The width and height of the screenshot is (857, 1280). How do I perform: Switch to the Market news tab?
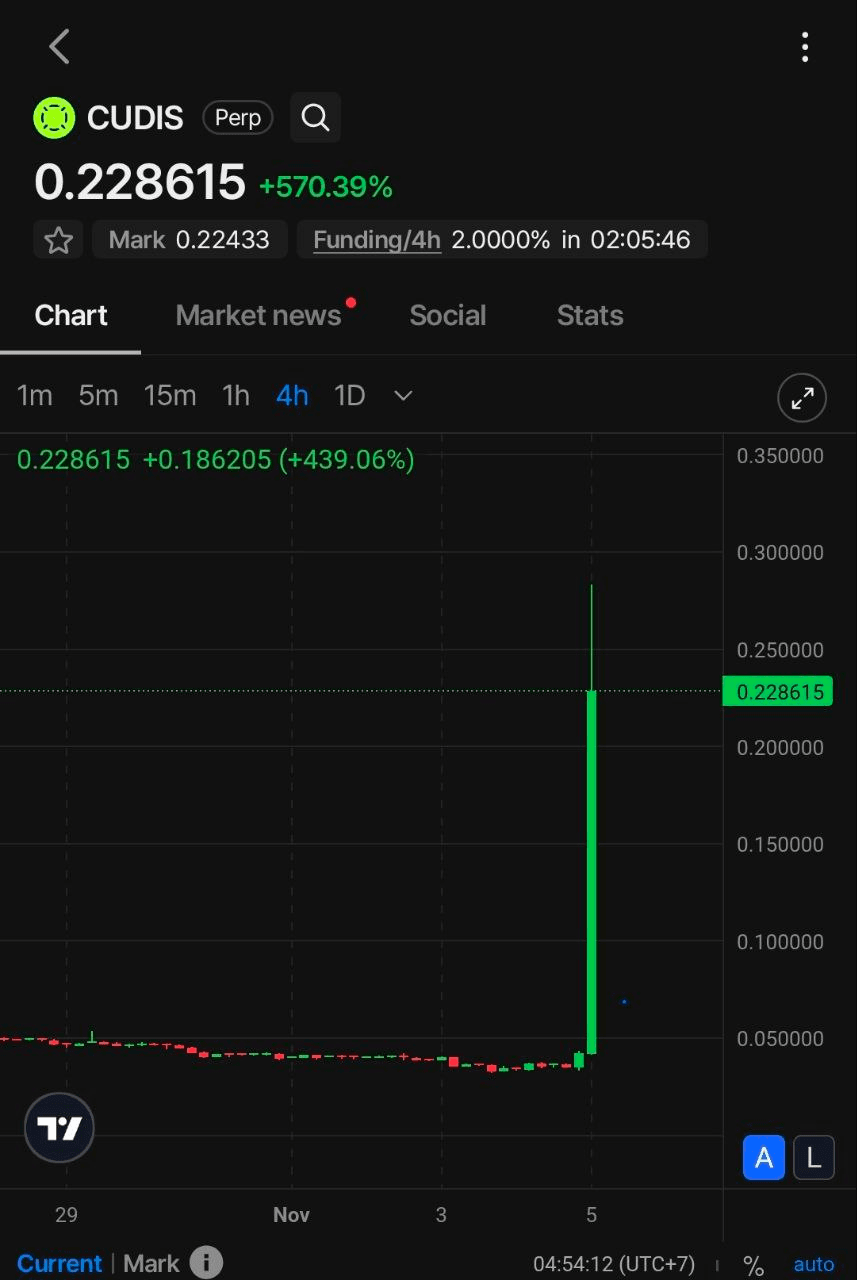[x=258, y=316]
